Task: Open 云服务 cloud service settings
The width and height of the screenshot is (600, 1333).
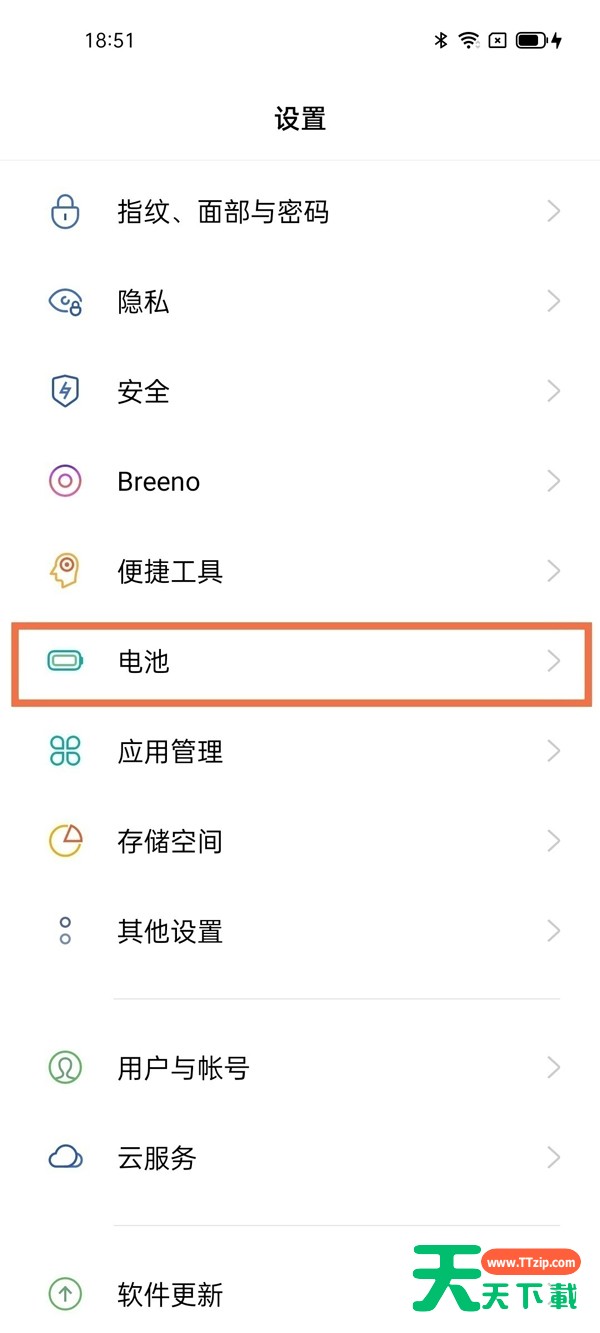Action: click(300, 1158)
